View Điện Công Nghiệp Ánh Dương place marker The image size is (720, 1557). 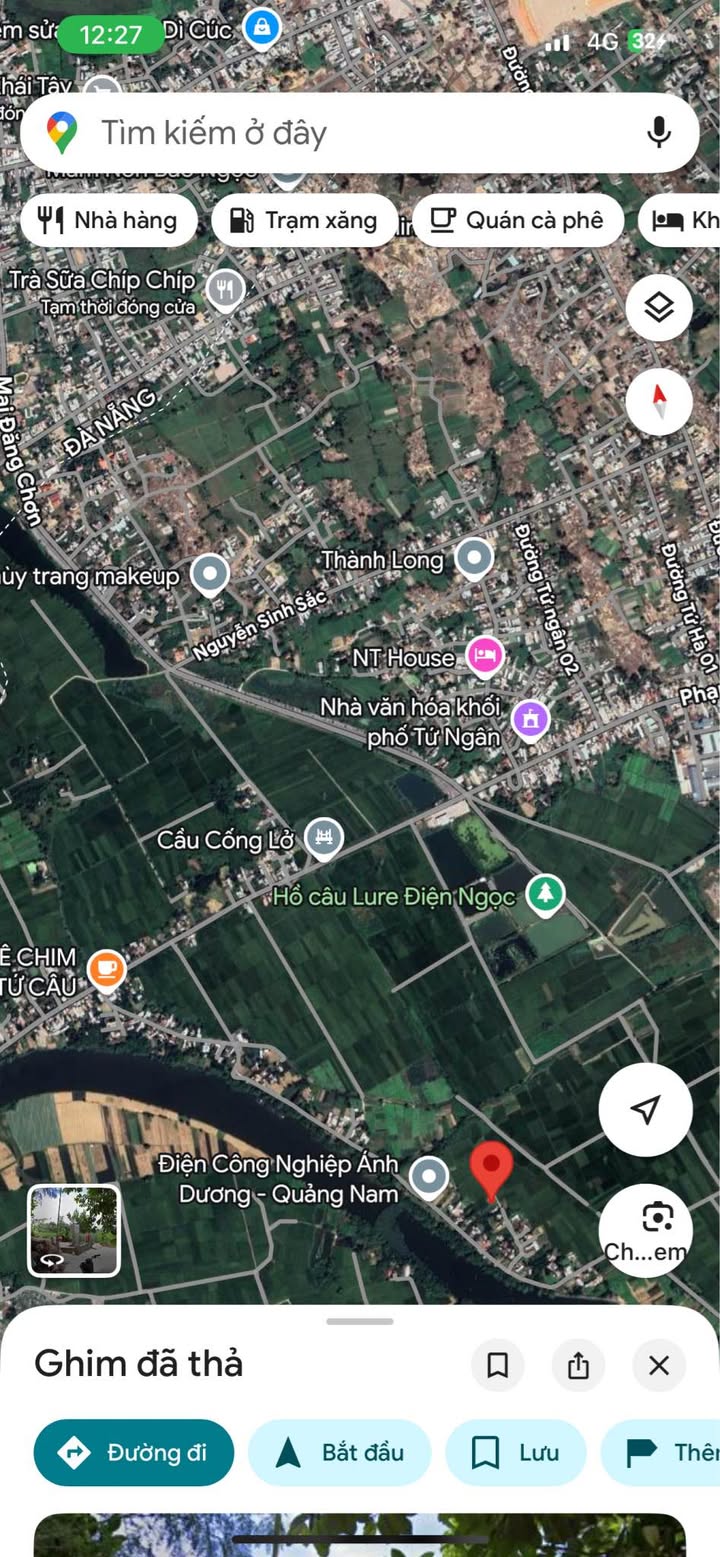click(x=430, y=1177)
